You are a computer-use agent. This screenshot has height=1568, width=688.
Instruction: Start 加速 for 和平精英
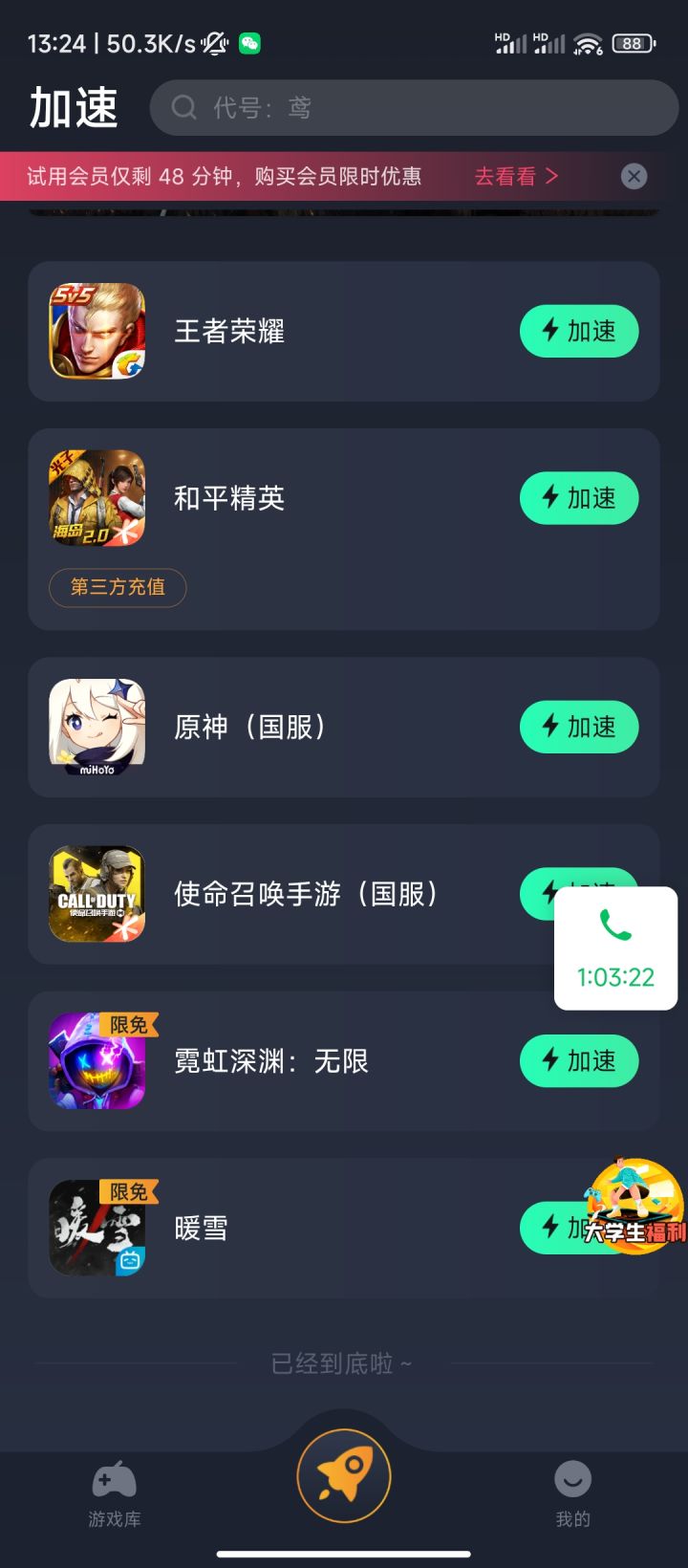[578, 498]
